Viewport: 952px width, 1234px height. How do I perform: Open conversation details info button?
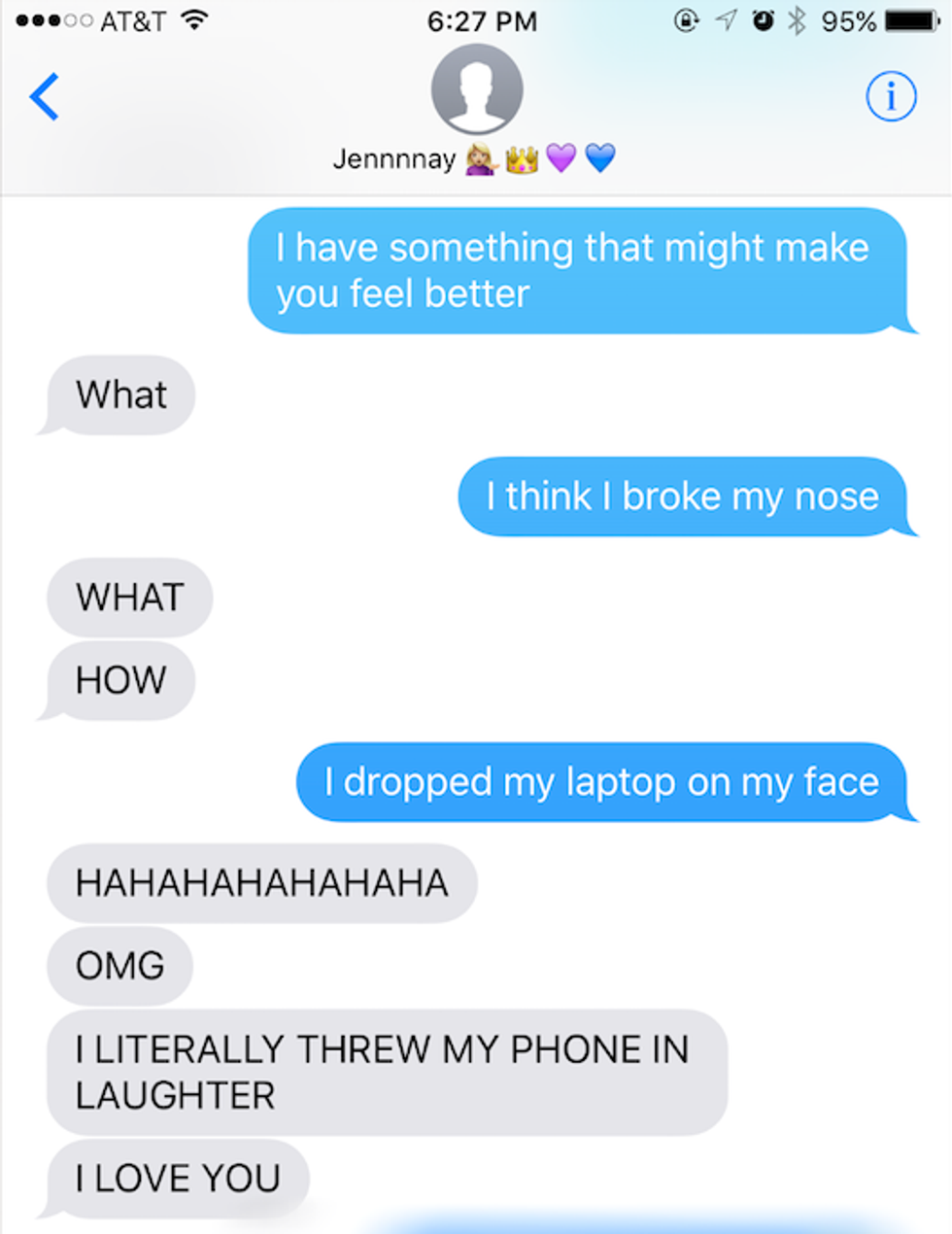click(890, 96)
